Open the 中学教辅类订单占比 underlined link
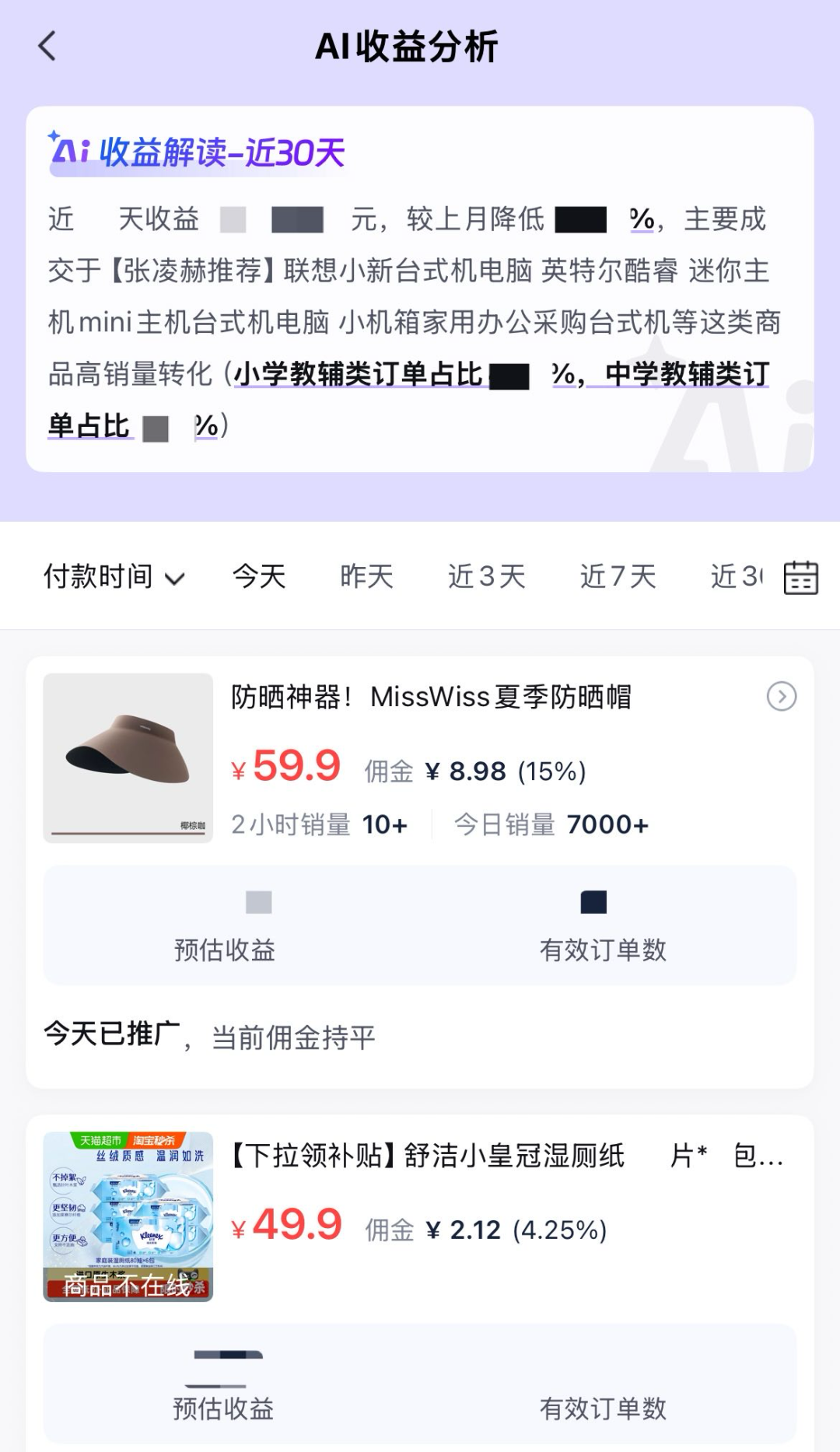 click(683, 374)
